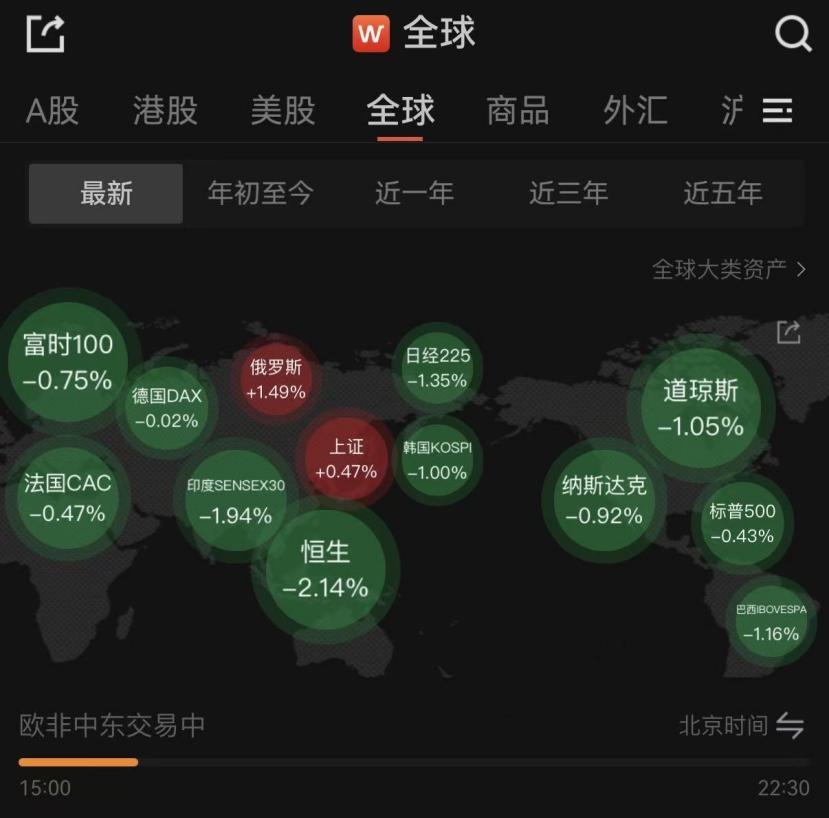829x818 pixels.
Task: Tap the share icon at top left
Action: 45,33
